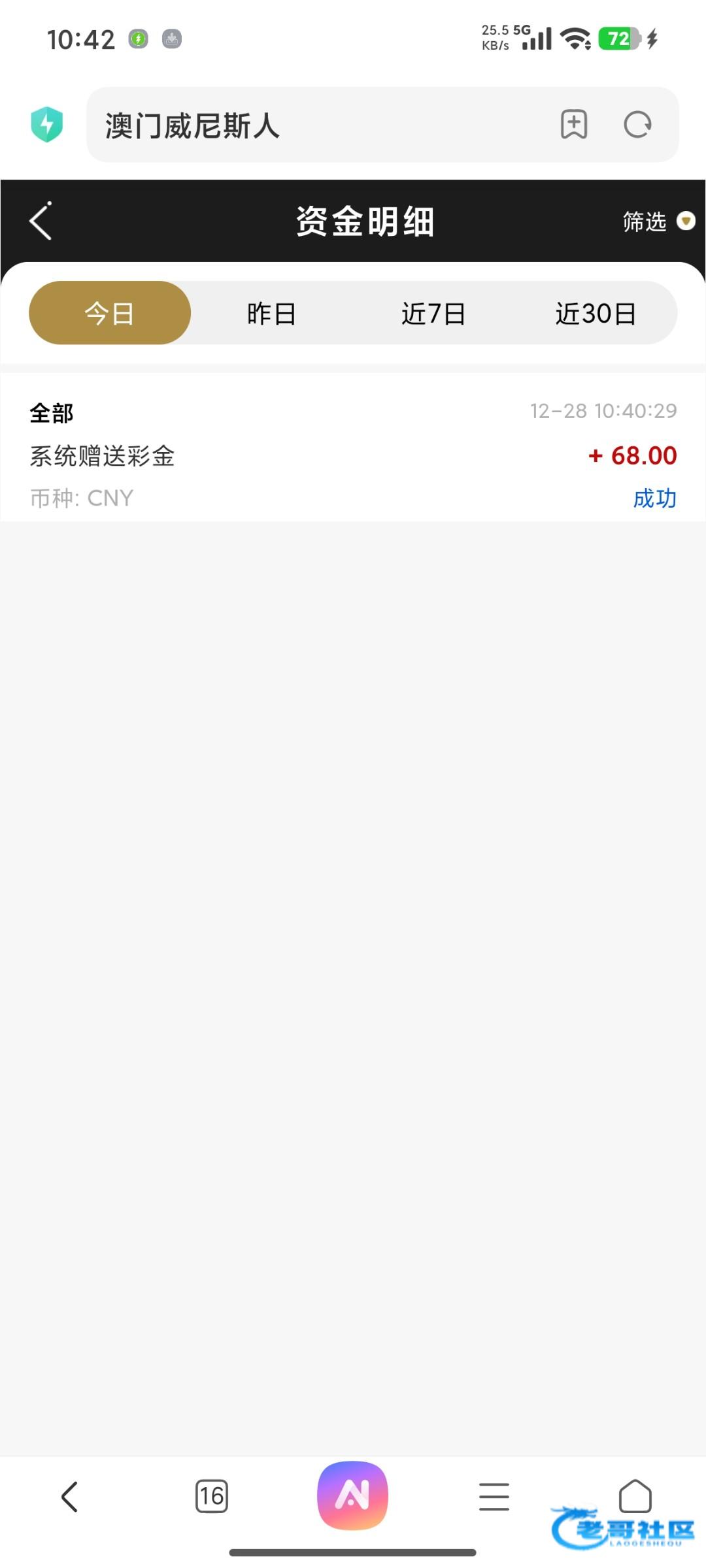View the 16 open browser tabs
706x1568 pixels.
(x=212, y=1496)
